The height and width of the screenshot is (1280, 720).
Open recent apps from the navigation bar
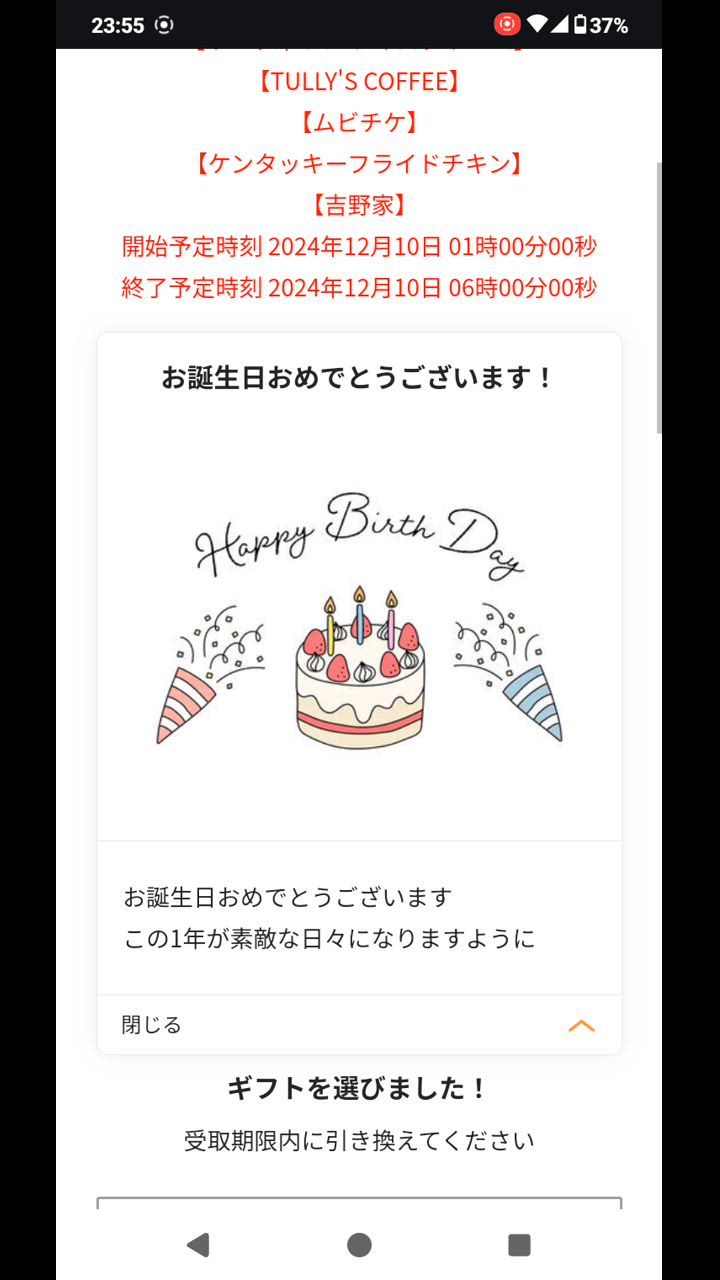pyautogui.click(x=519, y=1244)
